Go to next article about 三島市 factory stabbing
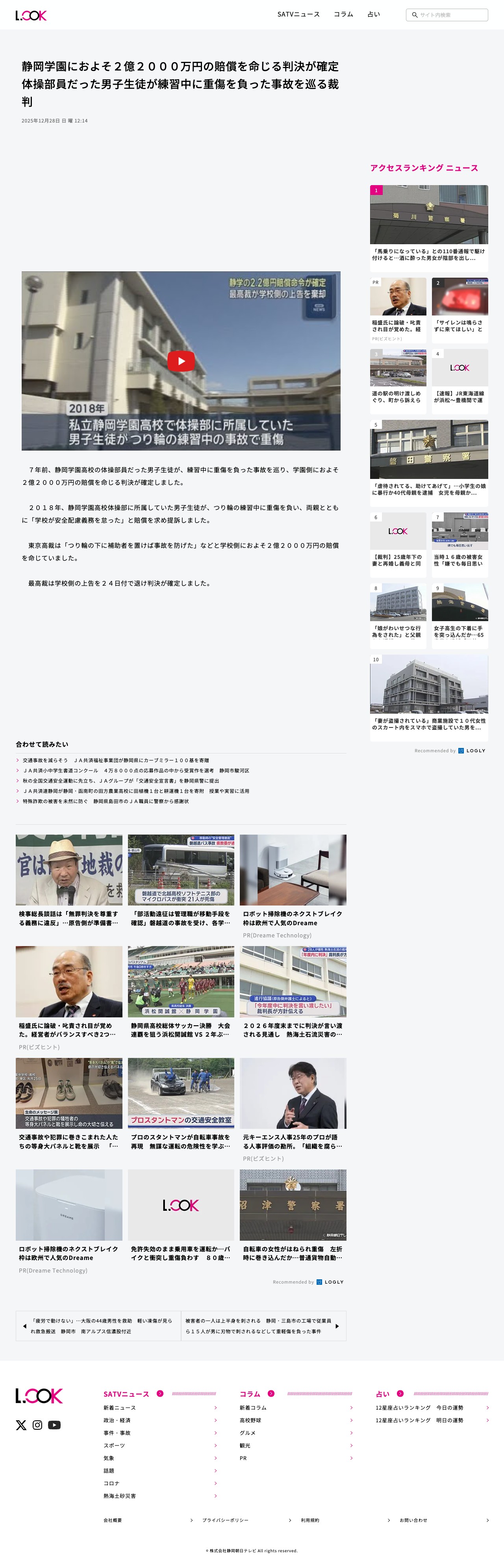This screenshot has width=504, height=1568. pyautogui.click(x=263, y=1326)
